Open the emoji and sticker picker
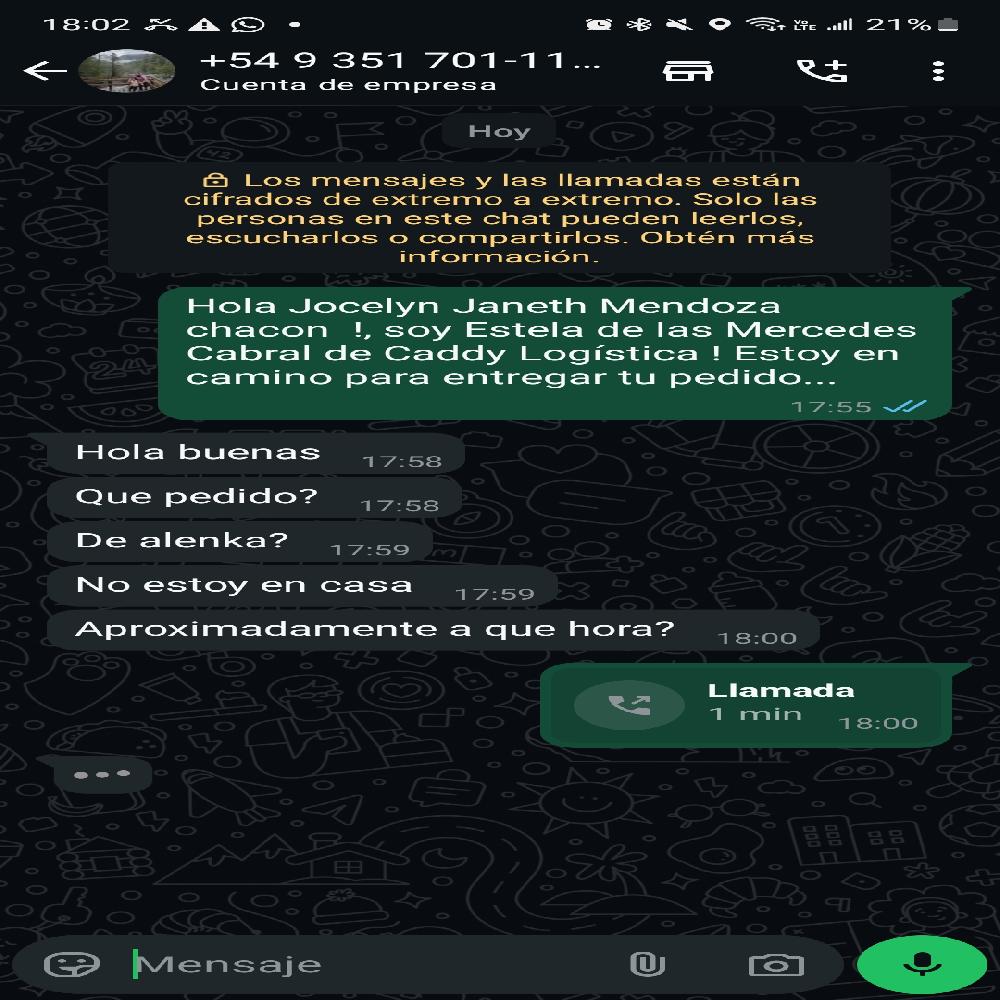This screenshot has height=1000, width=1000. pyautogui.click(x=72, y=964)
